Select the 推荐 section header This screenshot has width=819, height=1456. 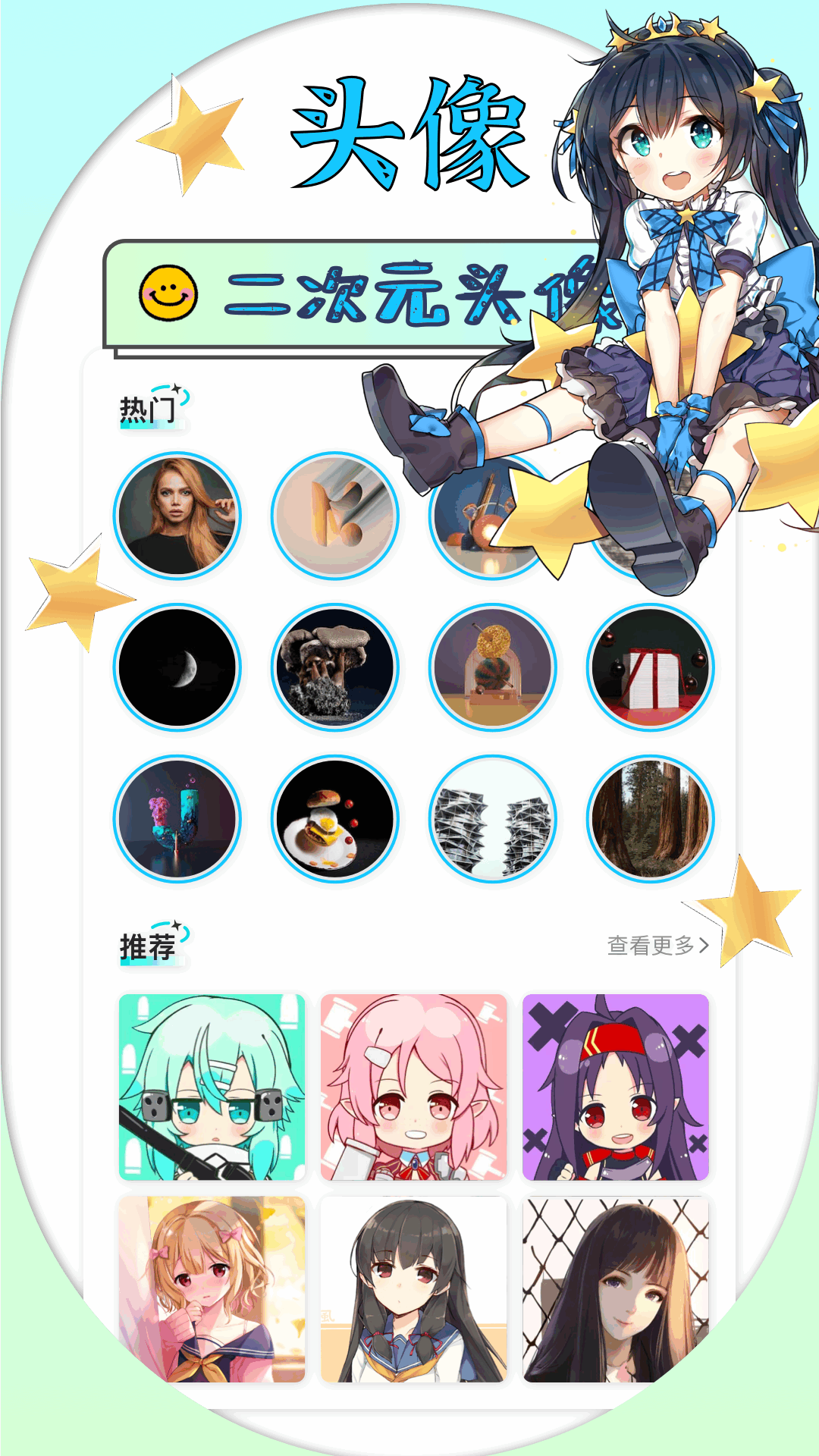point(149,944)
